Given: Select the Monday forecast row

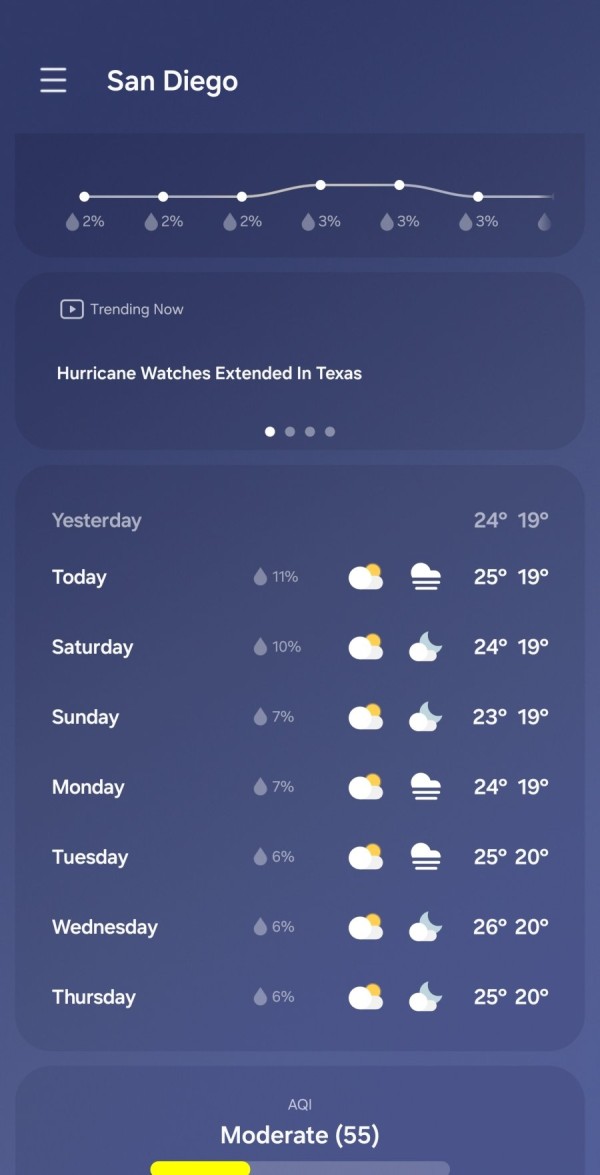Looking at the screenshot, I should coord(300,787).
